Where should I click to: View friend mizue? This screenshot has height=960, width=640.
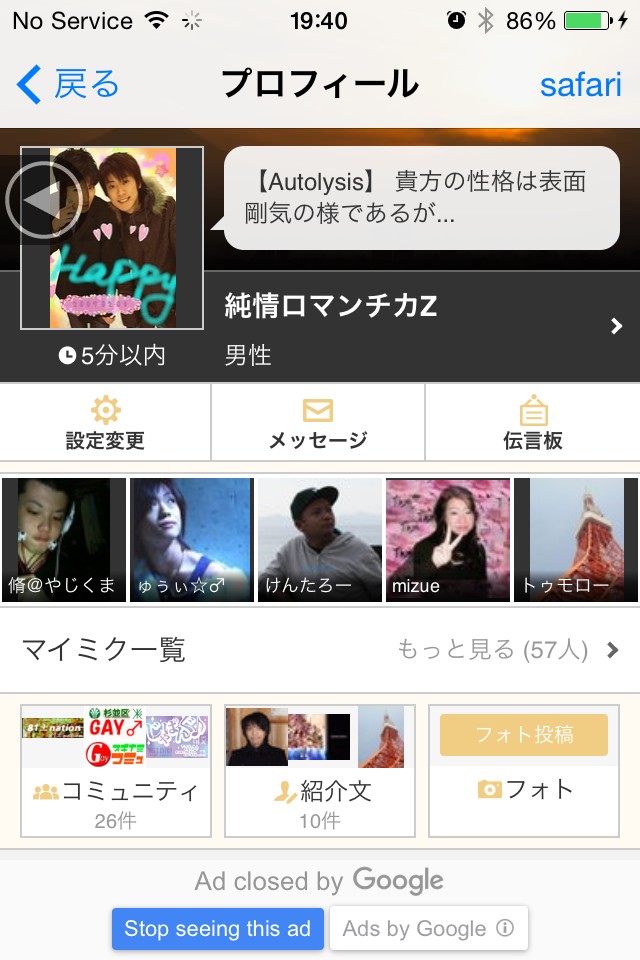pyautogui.click(x=448, y=540)
